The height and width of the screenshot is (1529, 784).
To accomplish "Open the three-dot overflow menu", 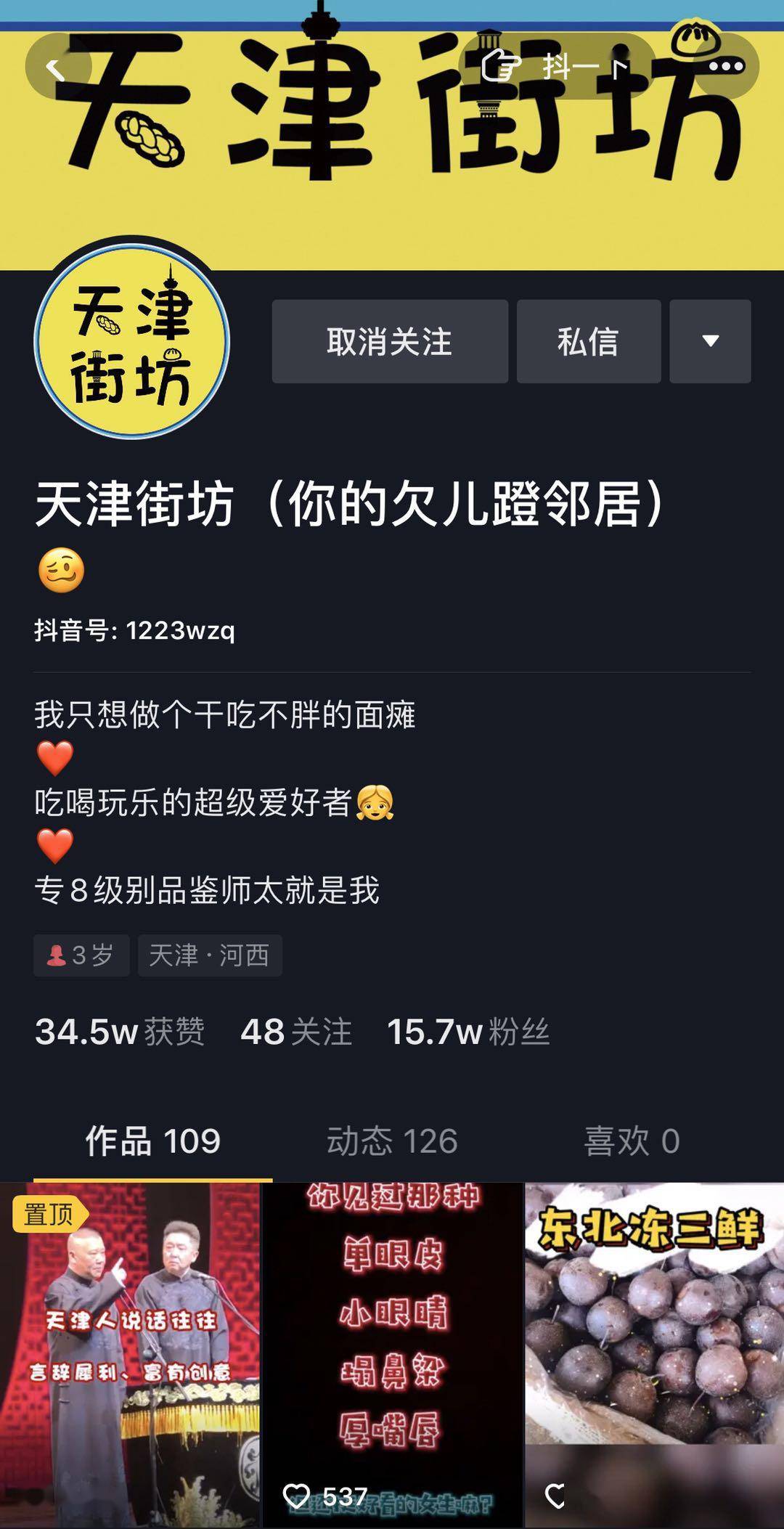I will [x=726, y=67].
